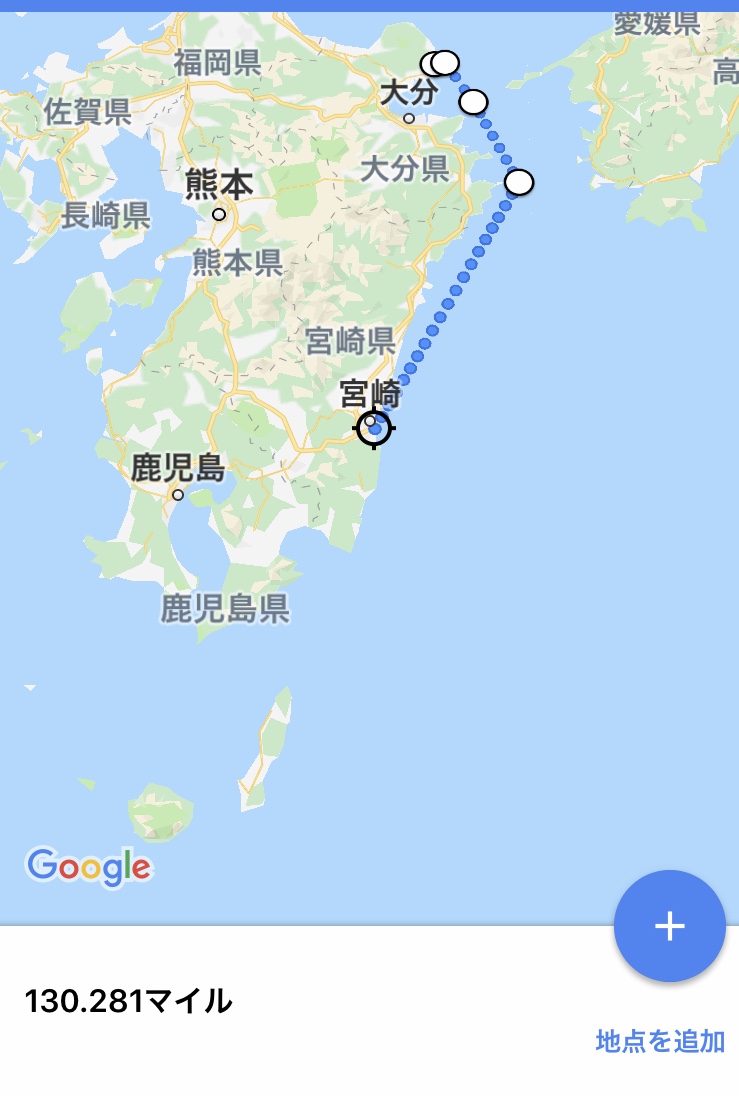Tap the 地点を追加 link
Screen dimensions: 739x1096
pos(660,1041)
